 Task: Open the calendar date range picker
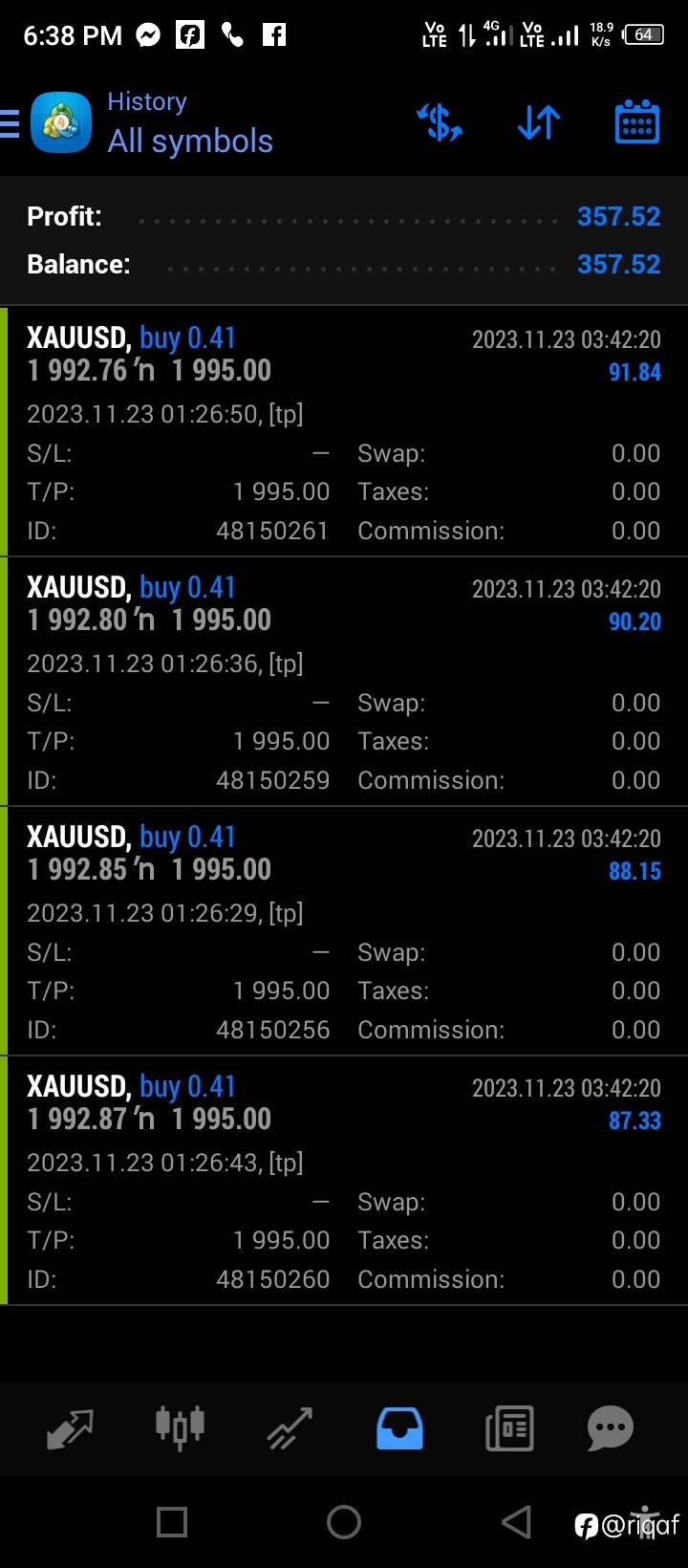point(637,122)
